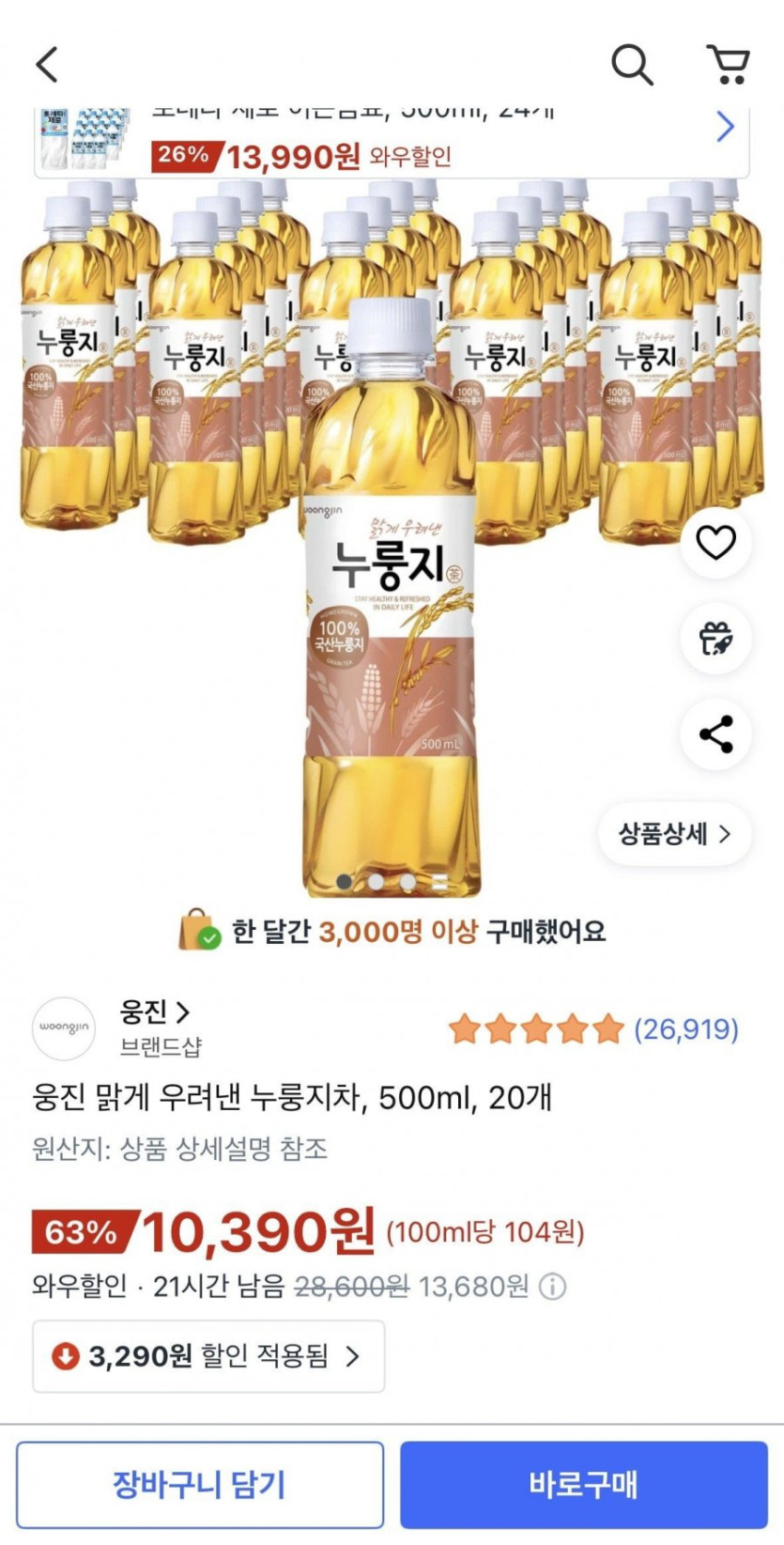Go back to the previous page
The image size is (784, 1545).
(47, 65)
